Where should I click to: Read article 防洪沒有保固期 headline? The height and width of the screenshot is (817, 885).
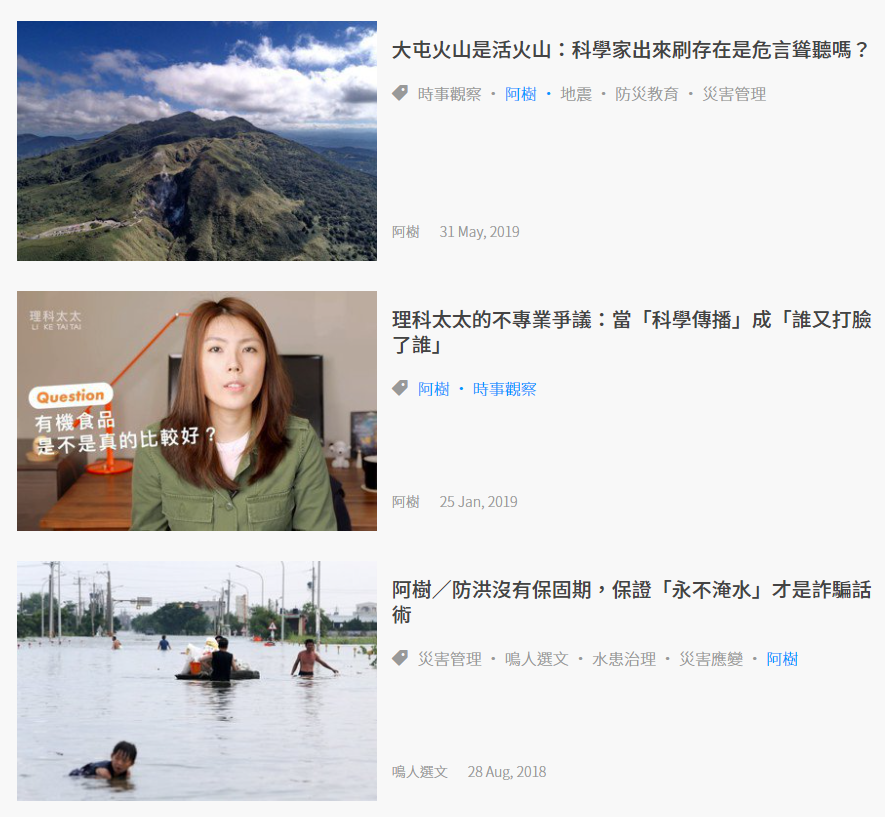click(x=630, y=602)
